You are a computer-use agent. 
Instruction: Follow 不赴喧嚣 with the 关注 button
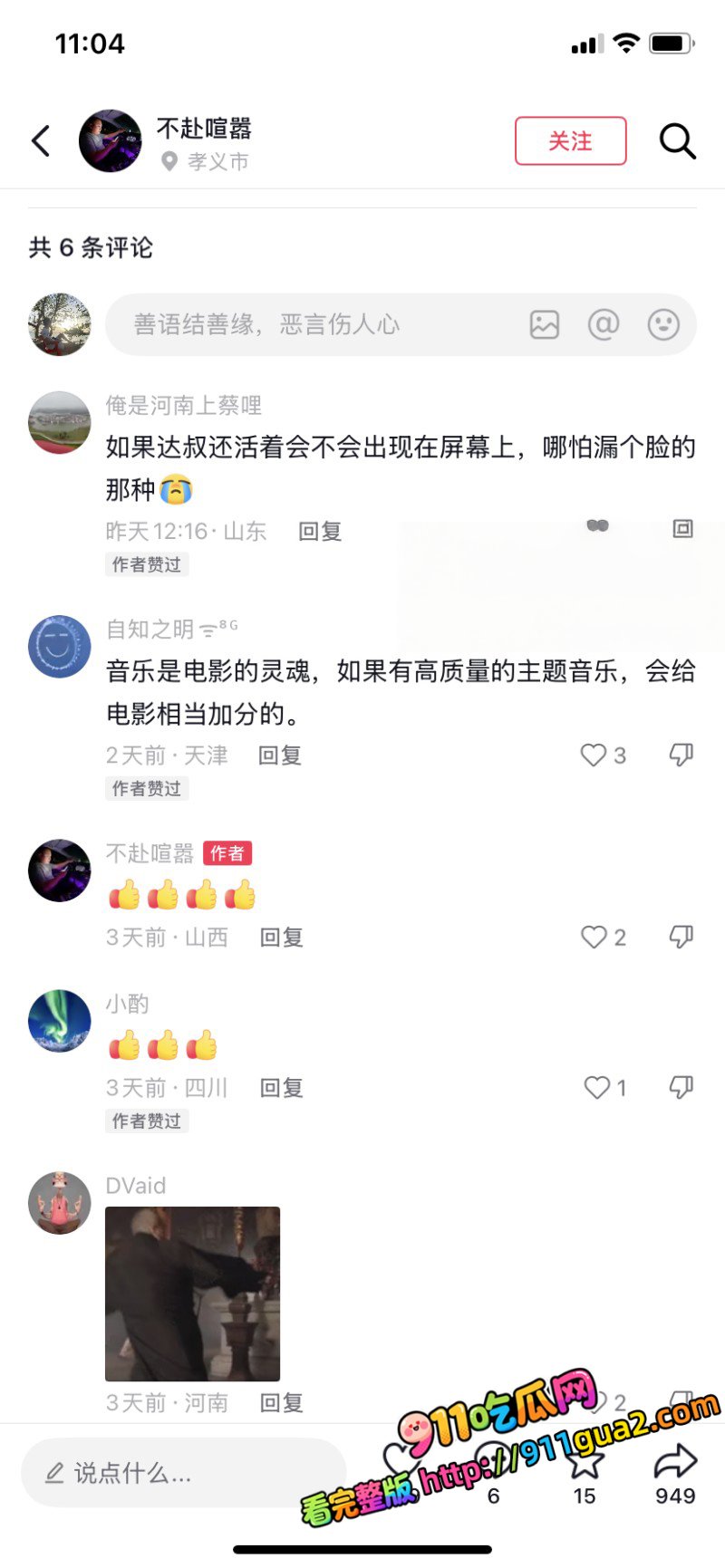pyautogui.click(x=570, y=141)
